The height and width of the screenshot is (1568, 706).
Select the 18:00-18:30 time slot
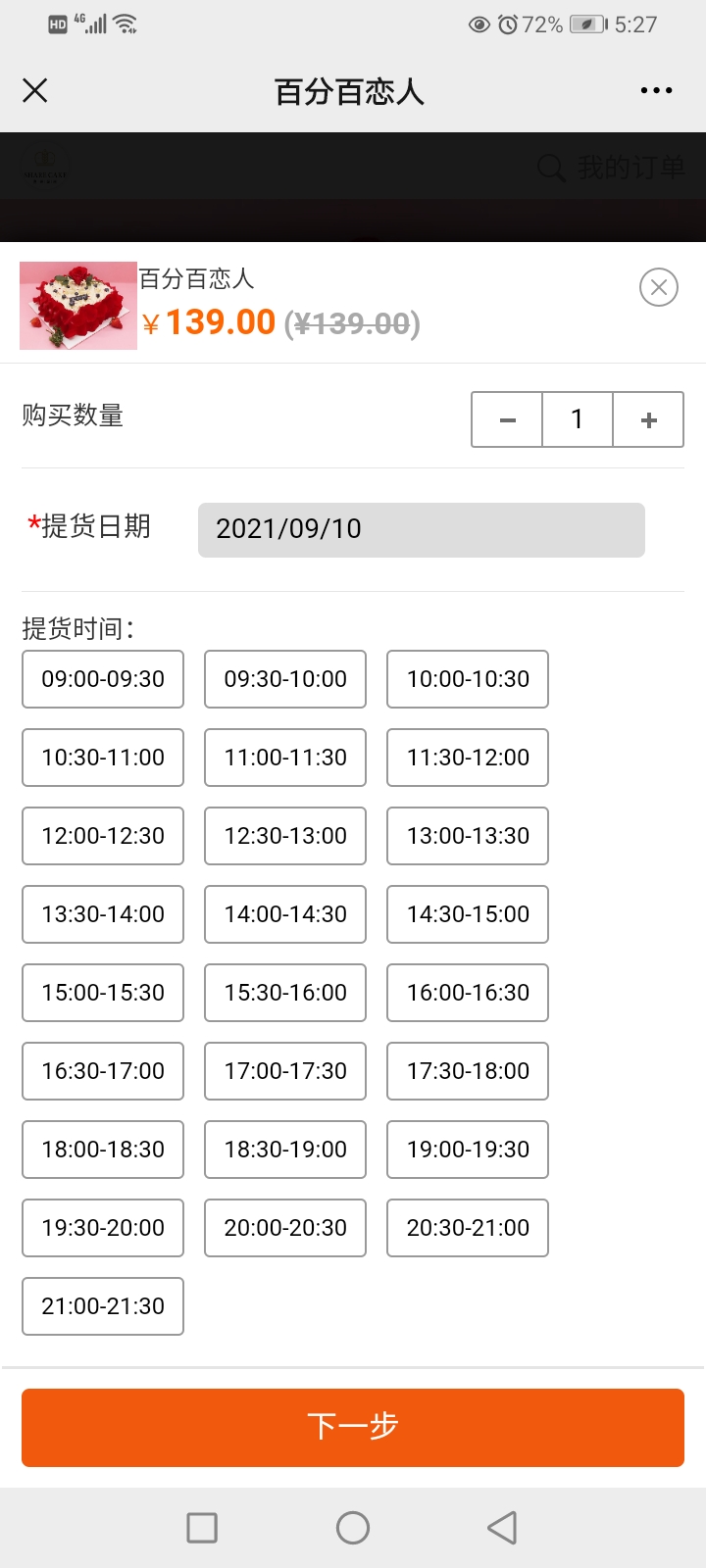coord(103,1150)
